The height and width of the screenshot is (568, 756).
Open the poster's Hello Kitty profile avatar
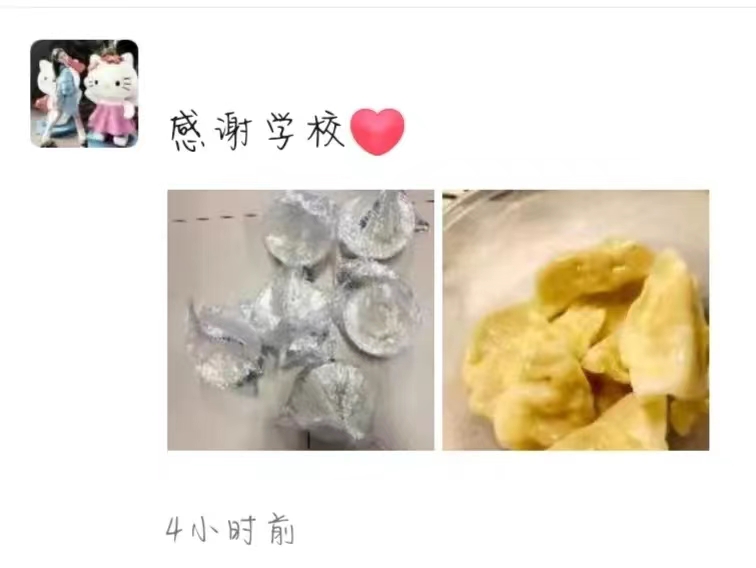tap(84, 93)
